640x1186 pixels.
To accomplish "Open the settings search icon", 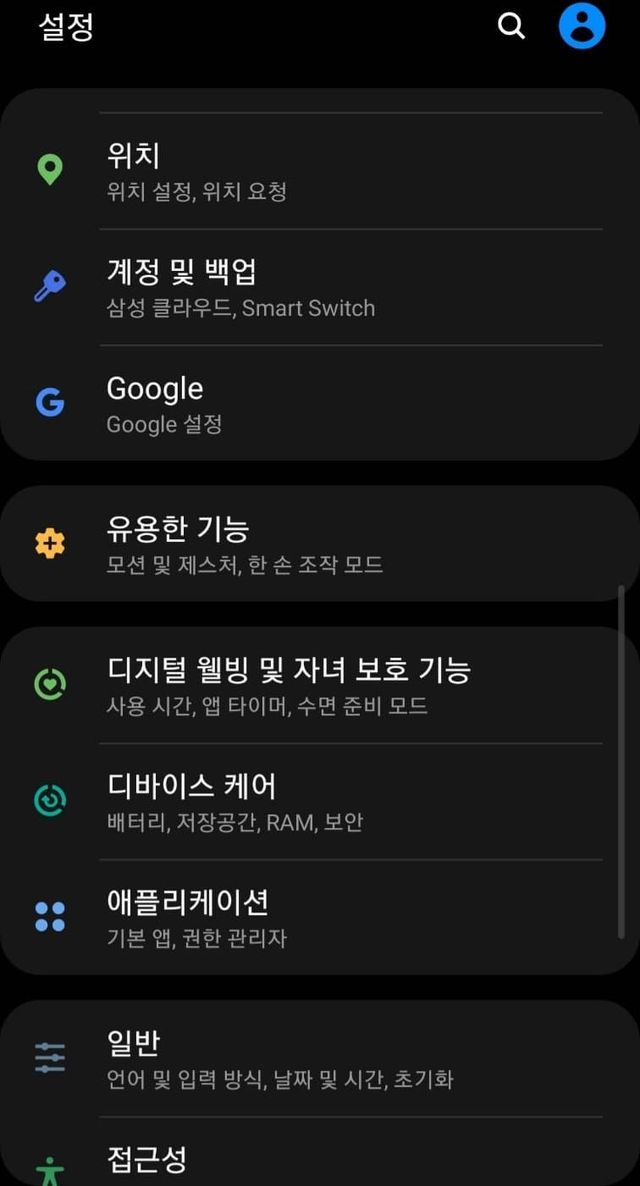I will pos(511,26).
